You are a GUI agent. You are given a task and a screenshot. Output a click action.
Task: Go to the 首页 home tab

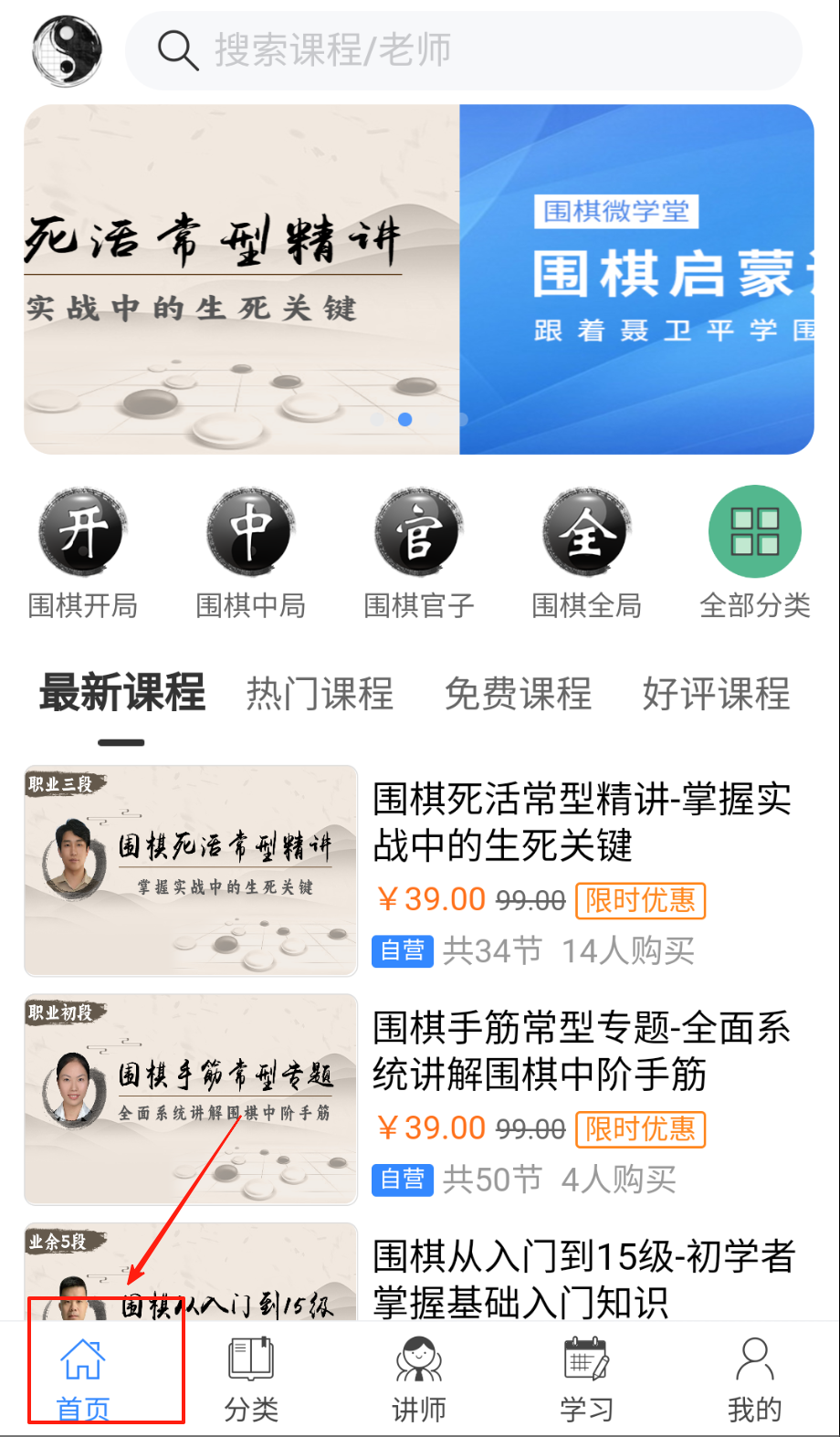click(x=83, y=1379)
